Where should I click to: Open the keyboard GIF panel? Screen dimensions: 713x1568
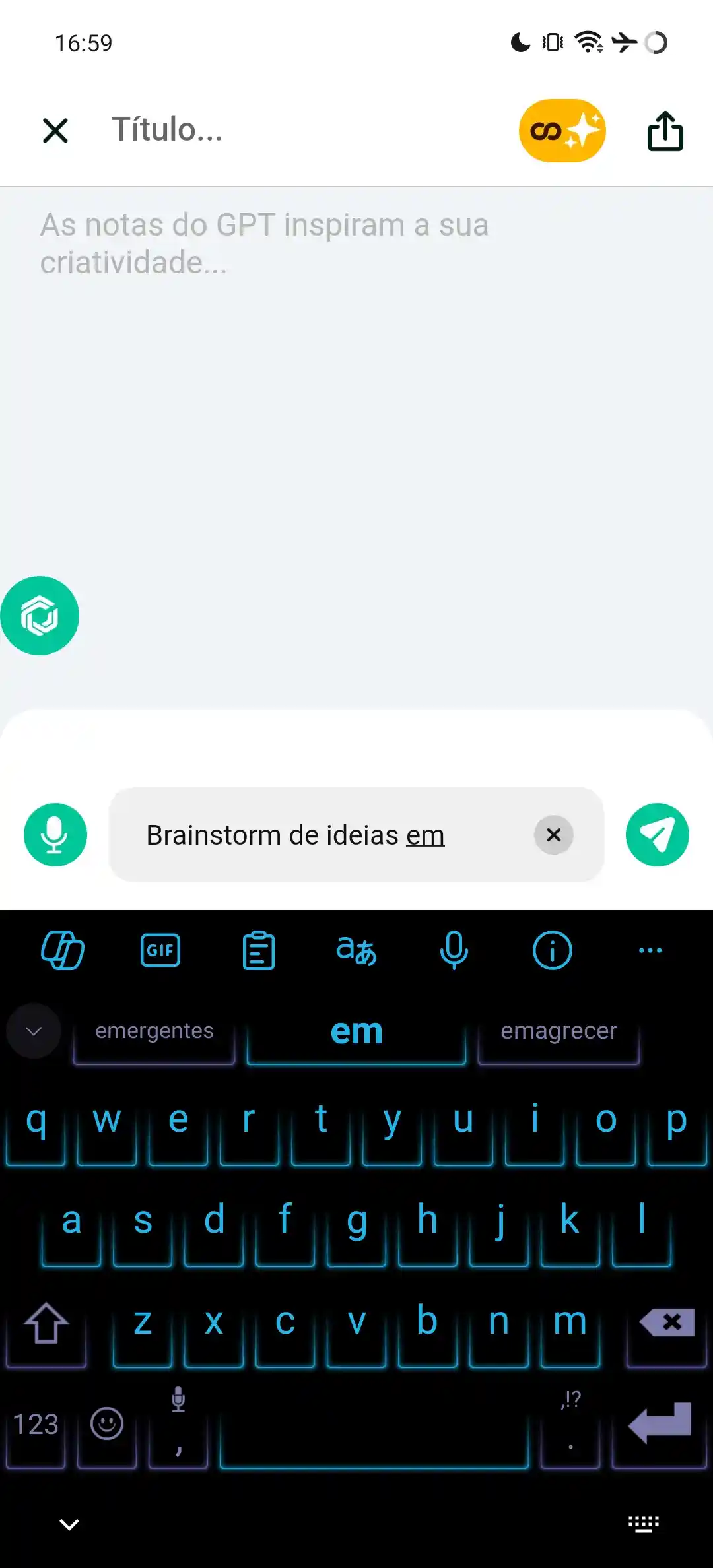[x=160, y=950]
